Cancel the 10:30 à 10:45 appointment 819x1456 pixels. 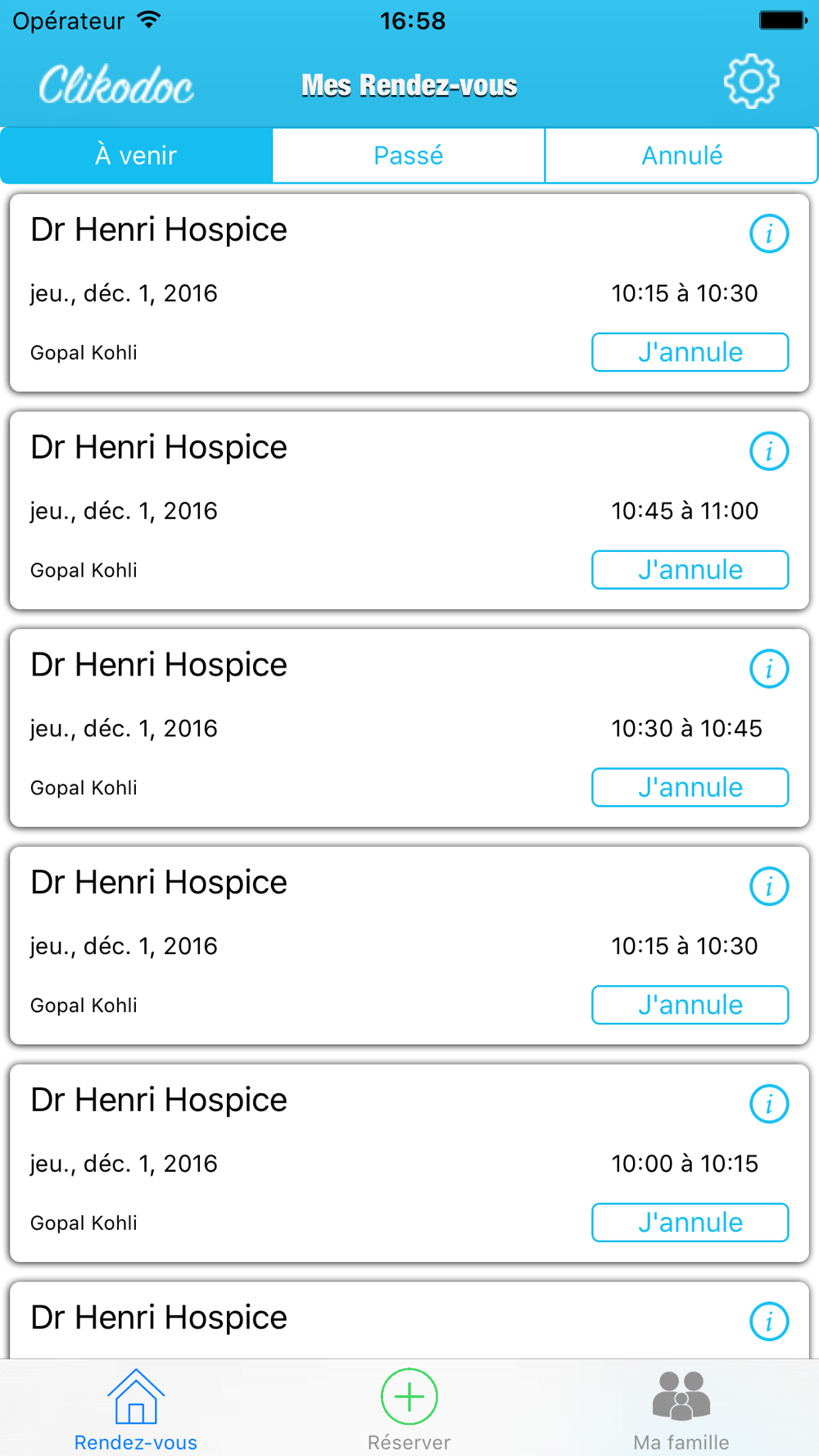pyautogui.click(x=690, y=788)
